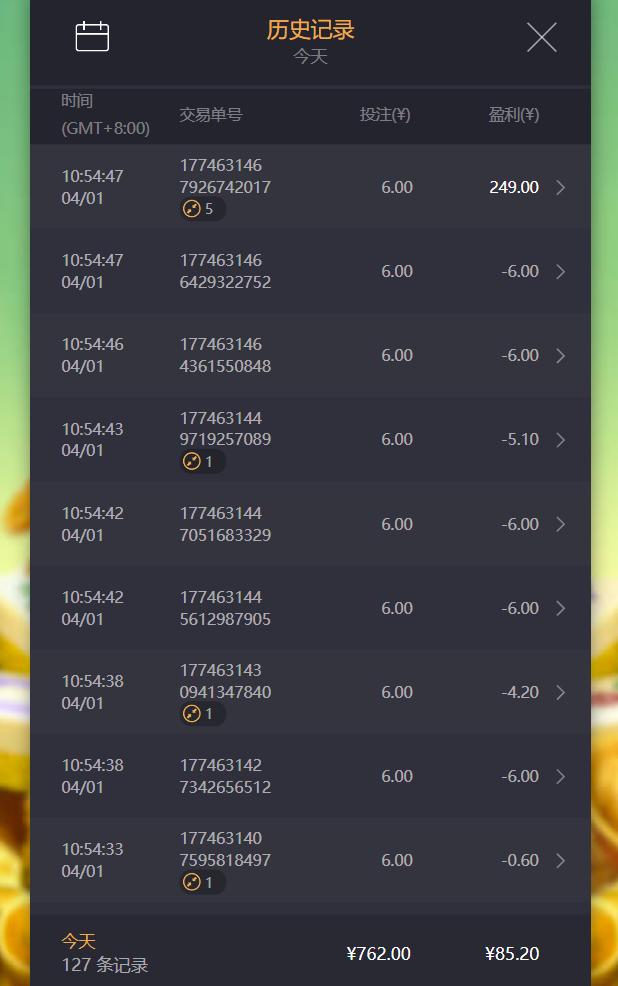The height and width of the screenshot is (986, 618).
Task: Open the record with -4.20 profit
Action: pyautogui.click(x=310, y=692)
